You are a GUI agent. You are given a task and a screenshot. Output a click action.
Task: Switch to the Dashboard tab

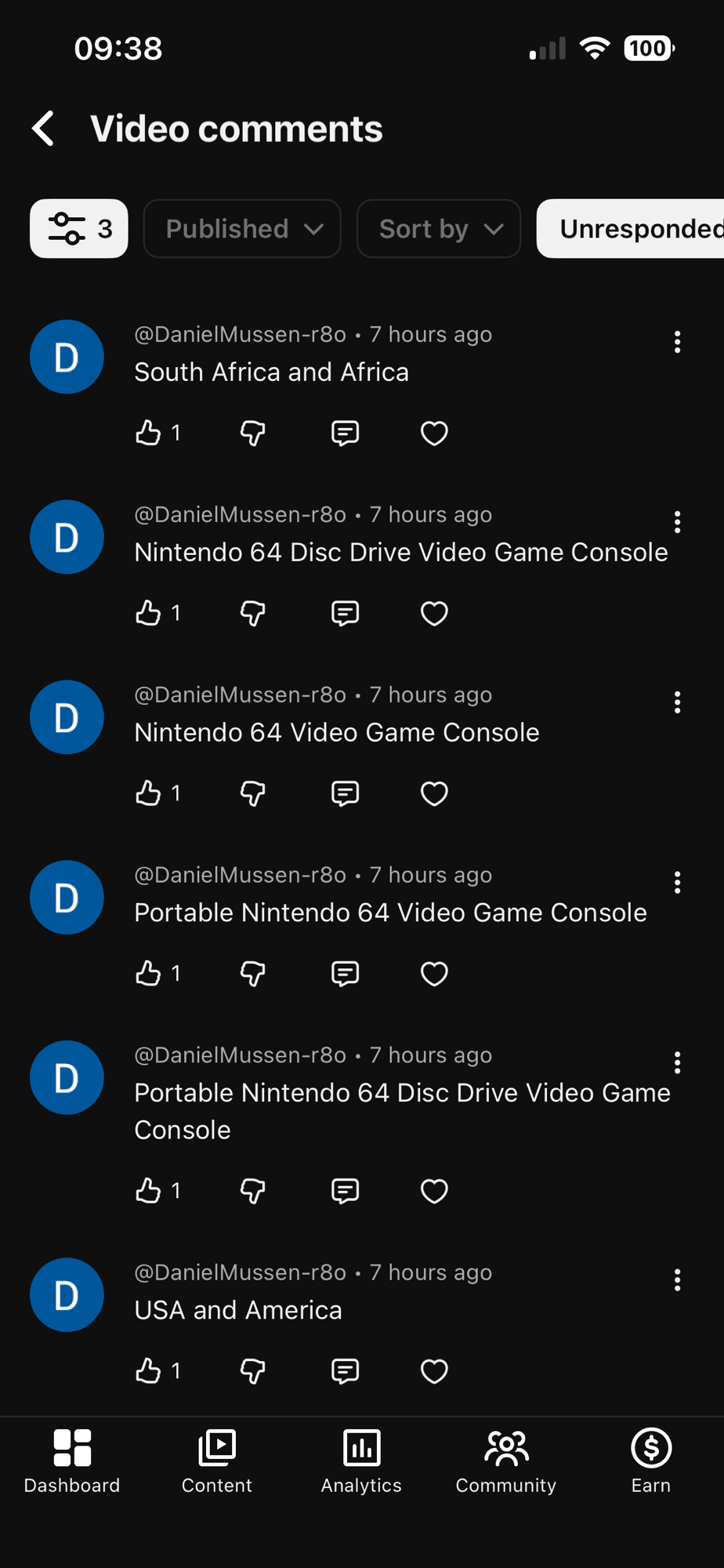(72, 1461)
